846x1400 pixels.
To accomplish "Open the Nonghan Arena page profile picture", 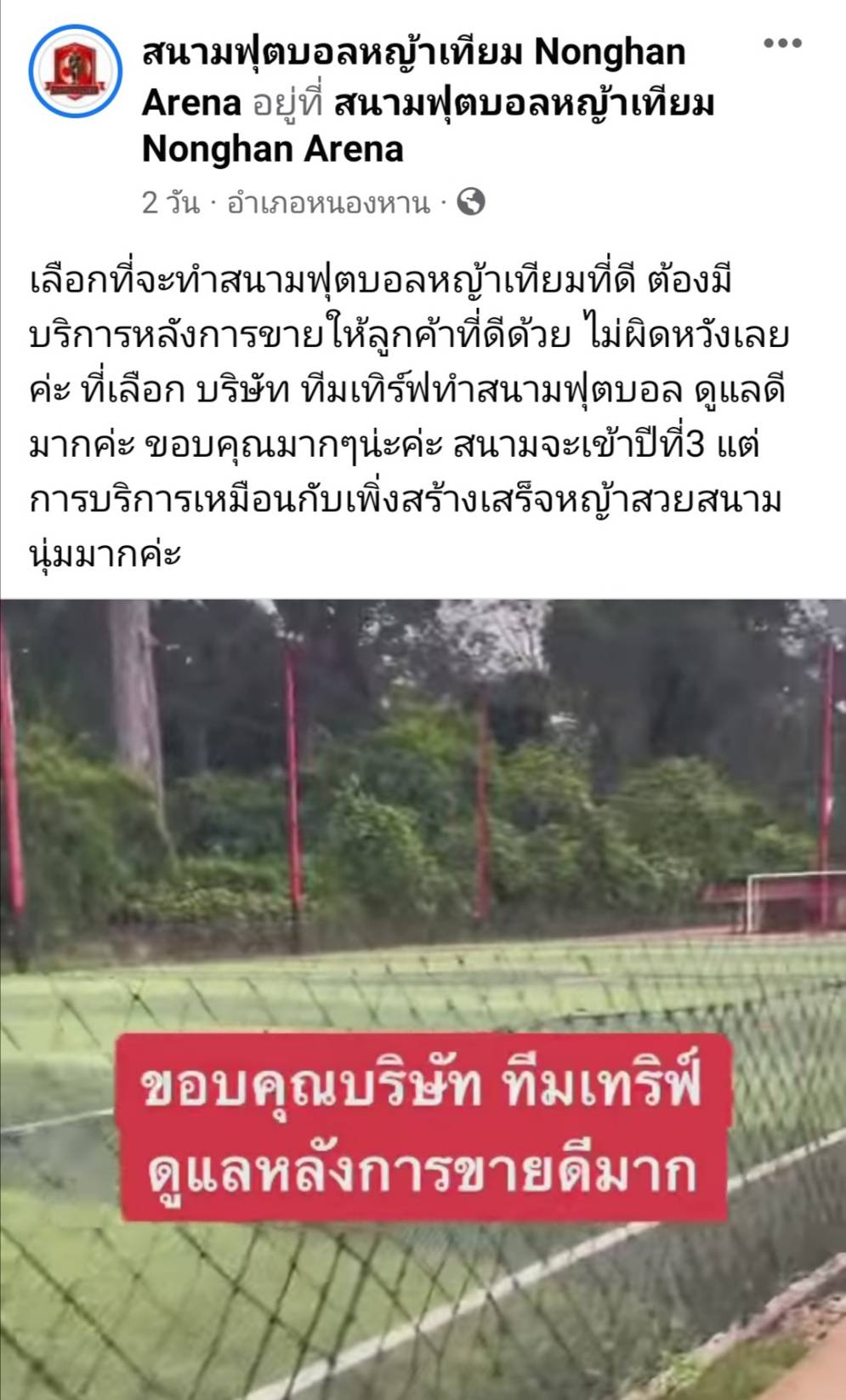I will pos(76,71).
